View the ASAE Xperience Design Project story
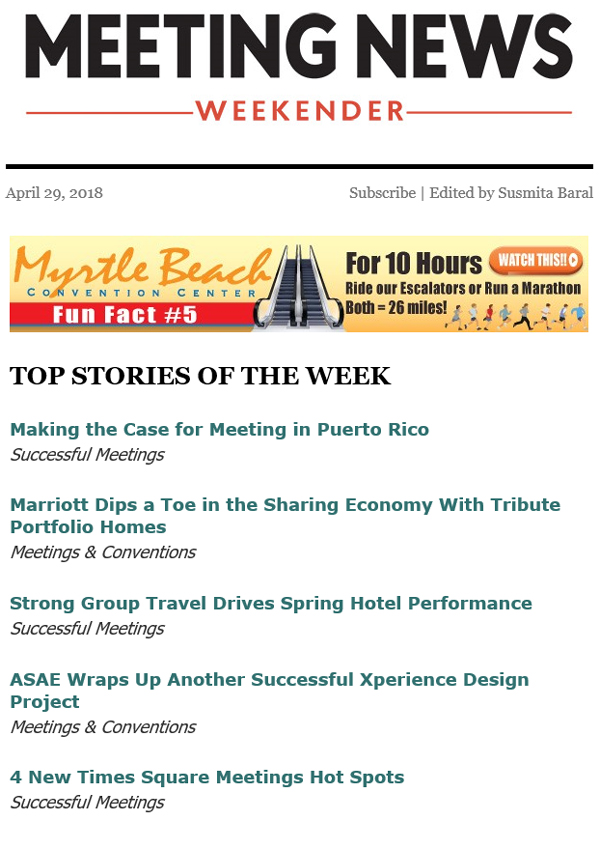Viewport: 600px width, 849px height. click(268, 690)
